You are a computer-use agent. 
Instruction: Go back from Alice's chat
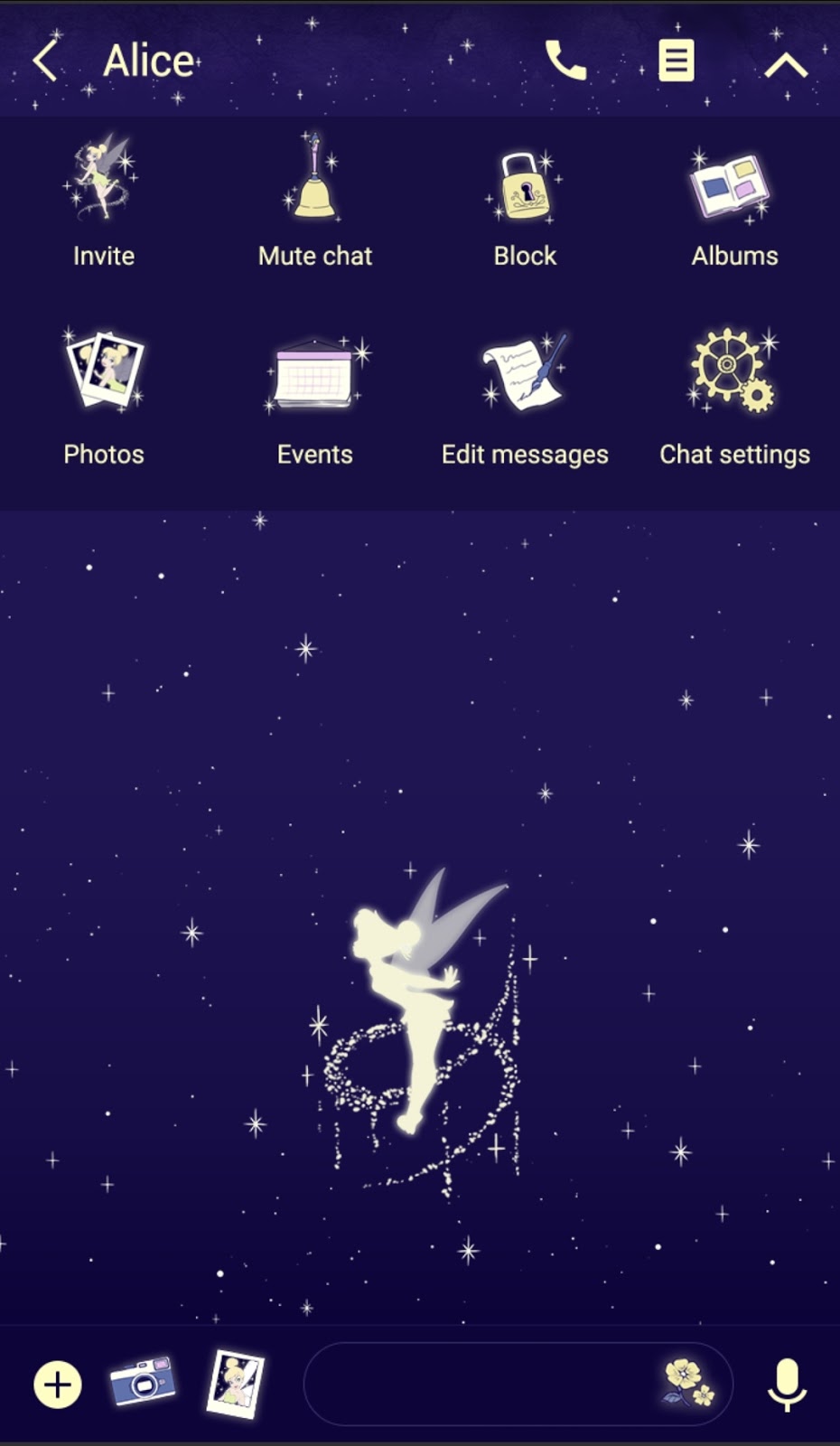(x=44, y=61)
